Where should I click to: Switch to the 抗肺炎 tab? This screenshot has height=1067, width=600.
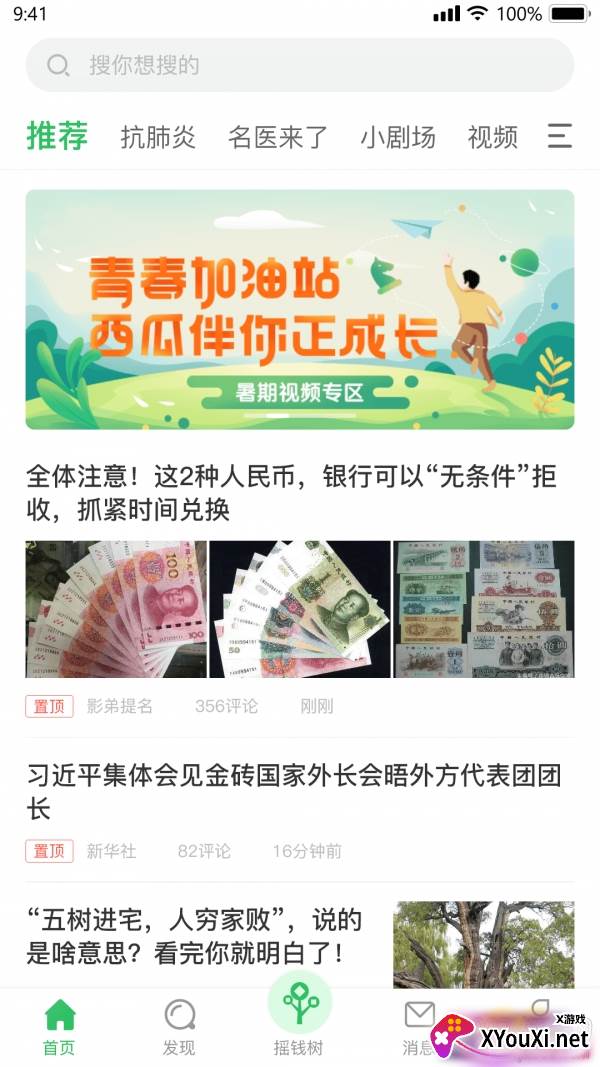tap(158, 137)
